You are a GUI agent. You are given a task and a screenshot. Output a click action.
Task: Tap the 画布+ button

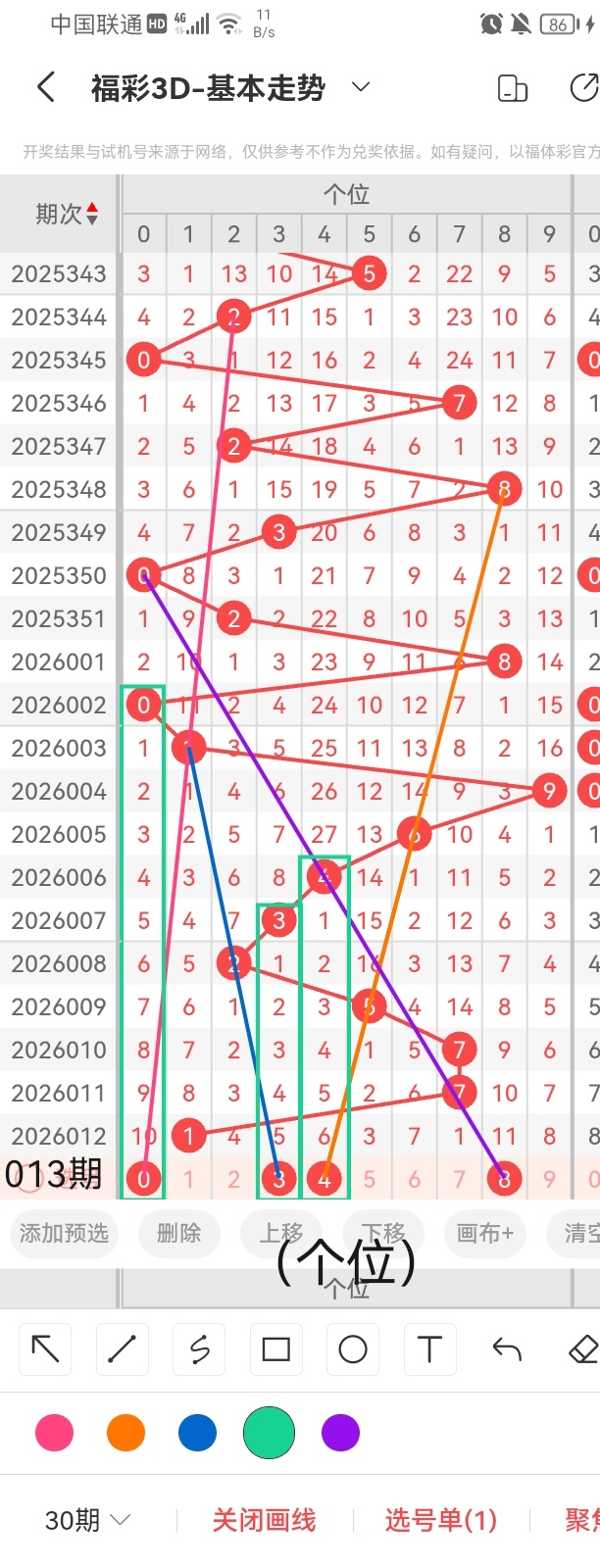coord(485,1233)
